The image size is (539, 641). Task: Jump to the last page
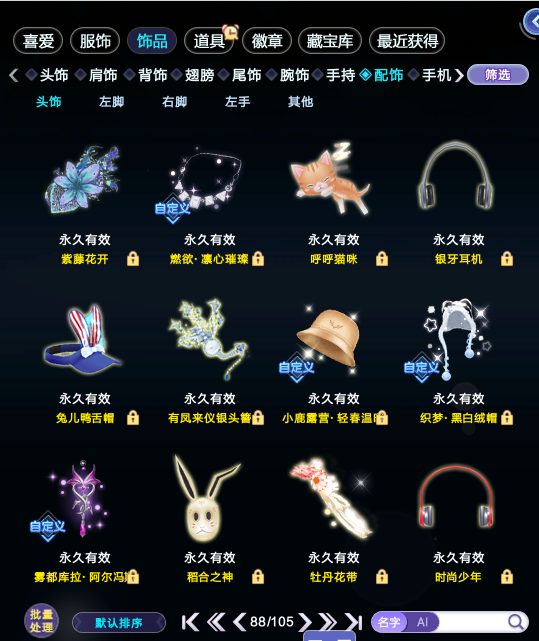353,622
